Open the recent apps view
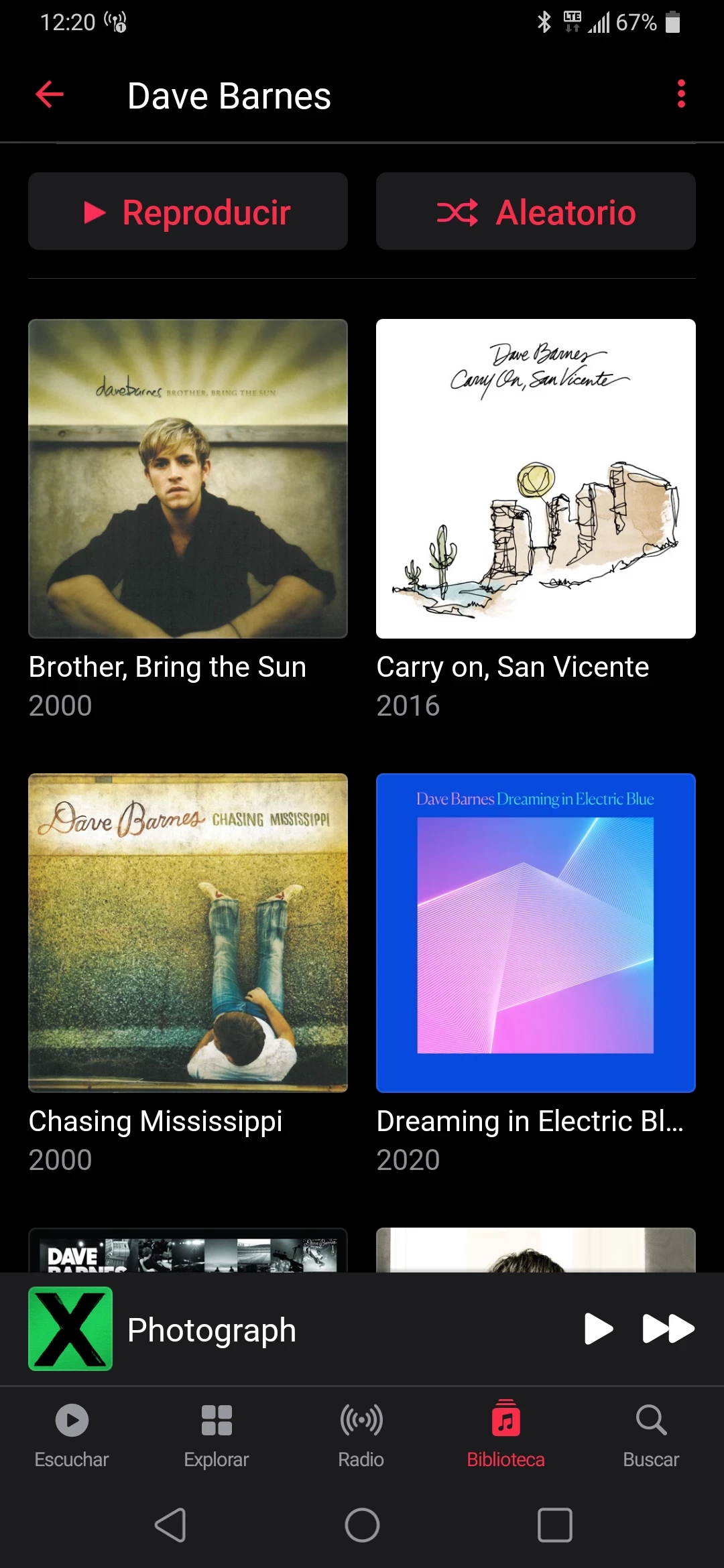This screenshot has width=724, height=1568. [x=555, y=1526]
